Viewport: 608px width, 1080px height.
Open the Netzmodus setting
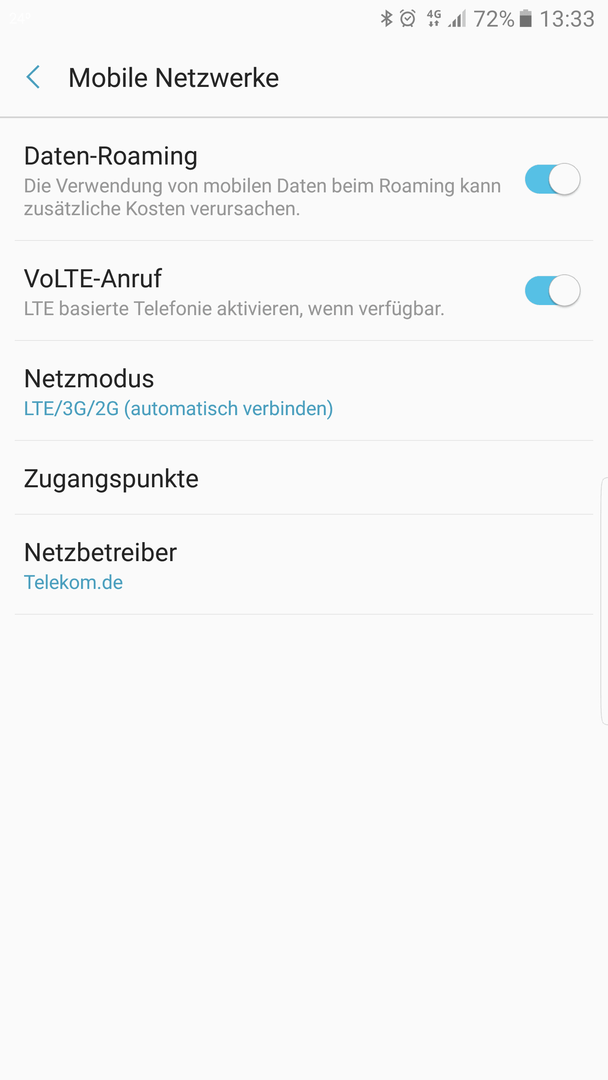(x=304, y=391)
